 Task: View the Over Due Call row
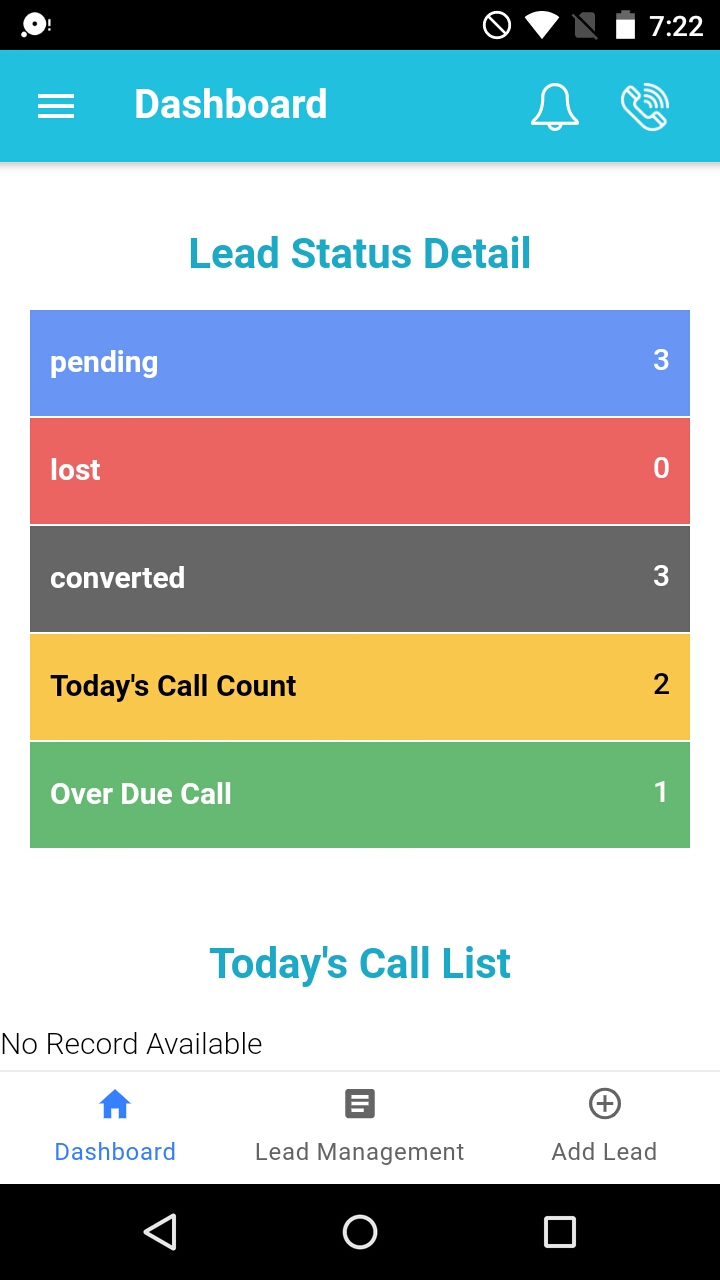360,794
